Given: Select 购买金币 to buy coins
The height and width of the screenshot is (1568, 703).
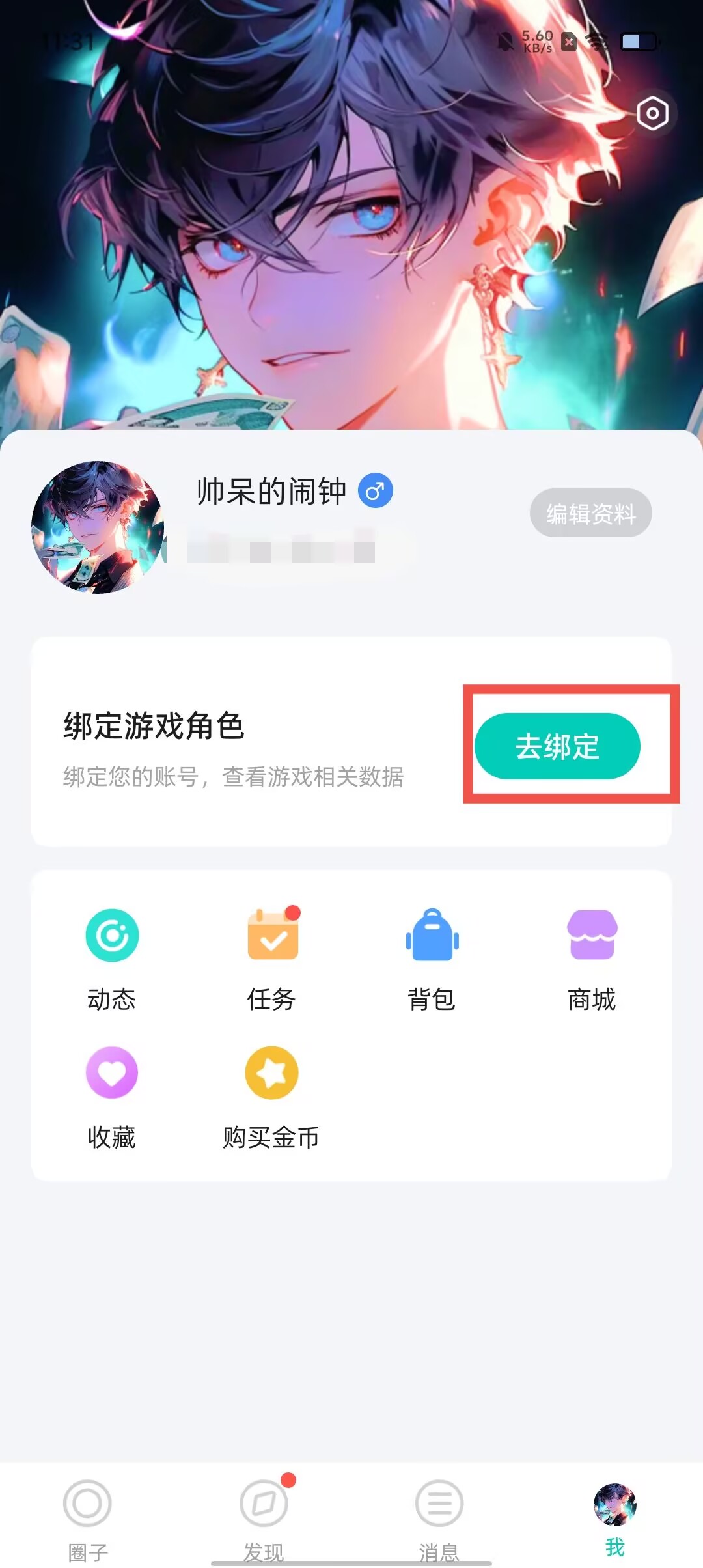Looking at the screenshot, I should (x=271, y=1097).
